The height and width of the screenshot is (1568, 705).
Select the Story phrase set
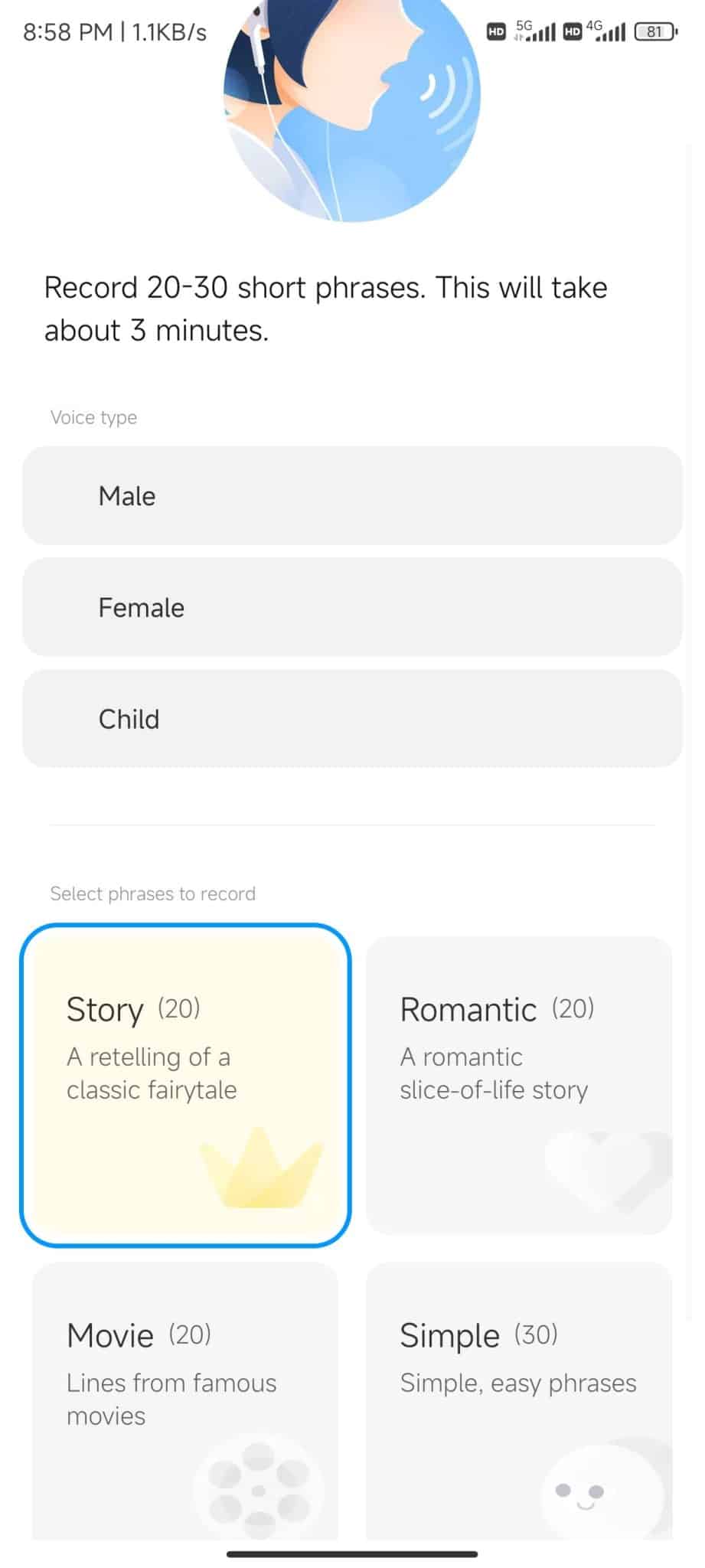coord(185,1086)
